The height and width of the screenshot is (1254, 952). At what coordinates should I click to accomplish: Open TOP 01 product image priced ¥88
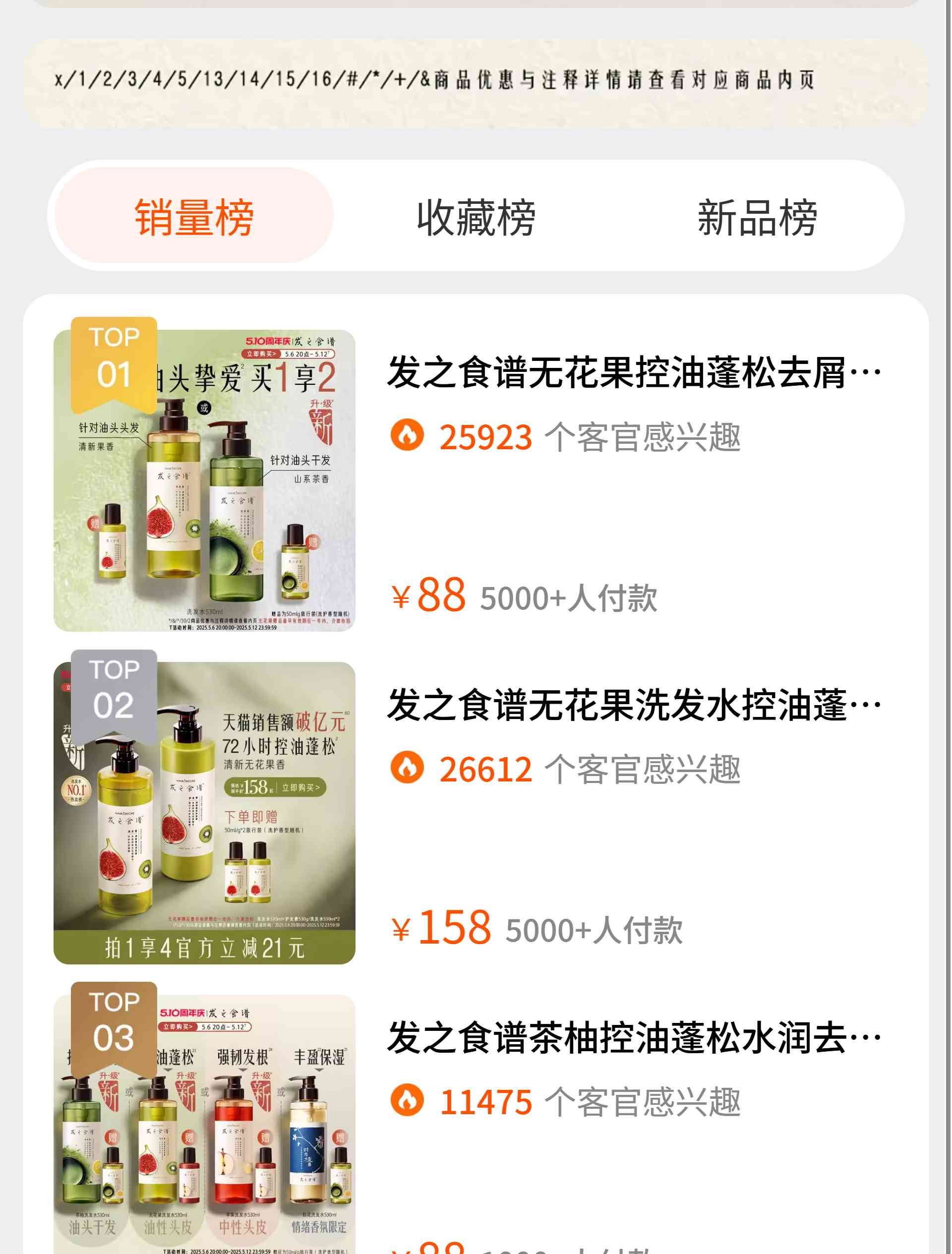204,480
